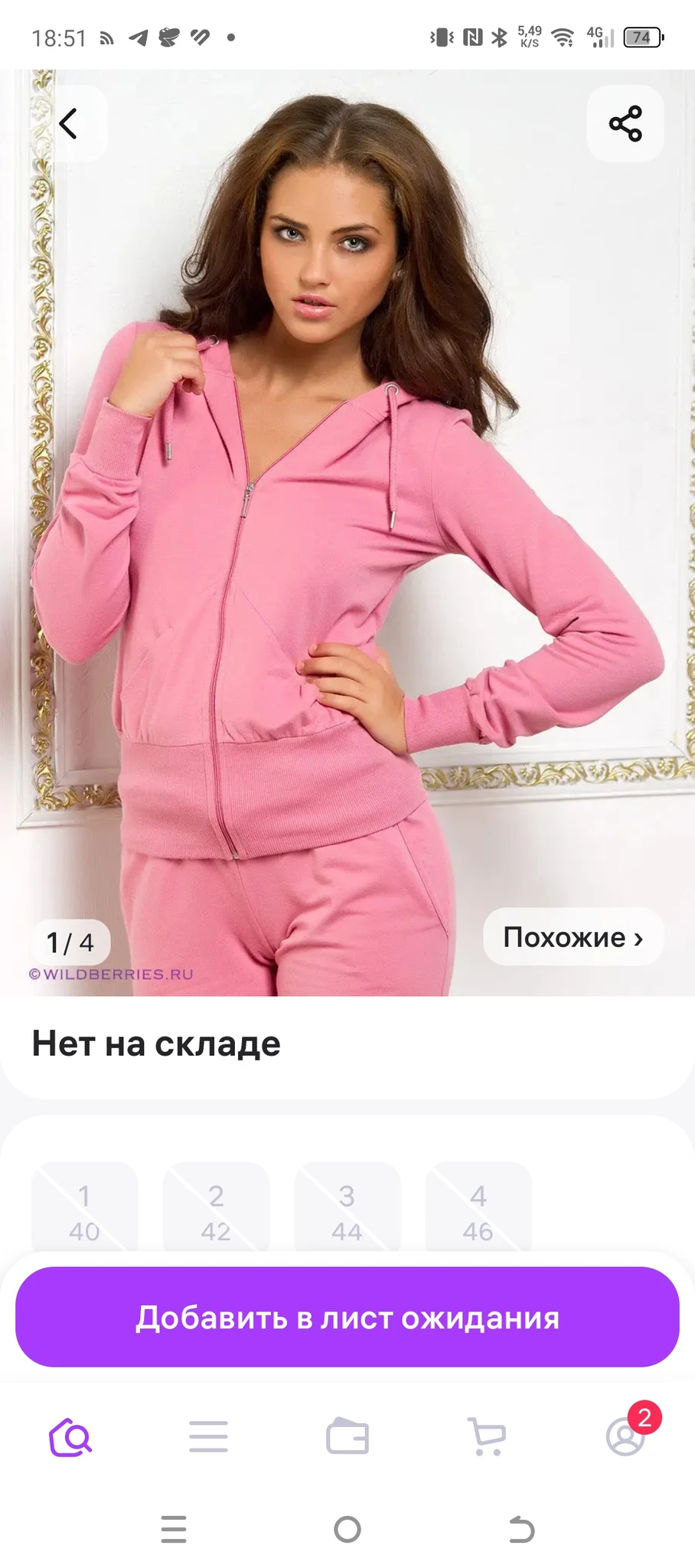Open the catalog menu tab

[x=208, y=1437]
